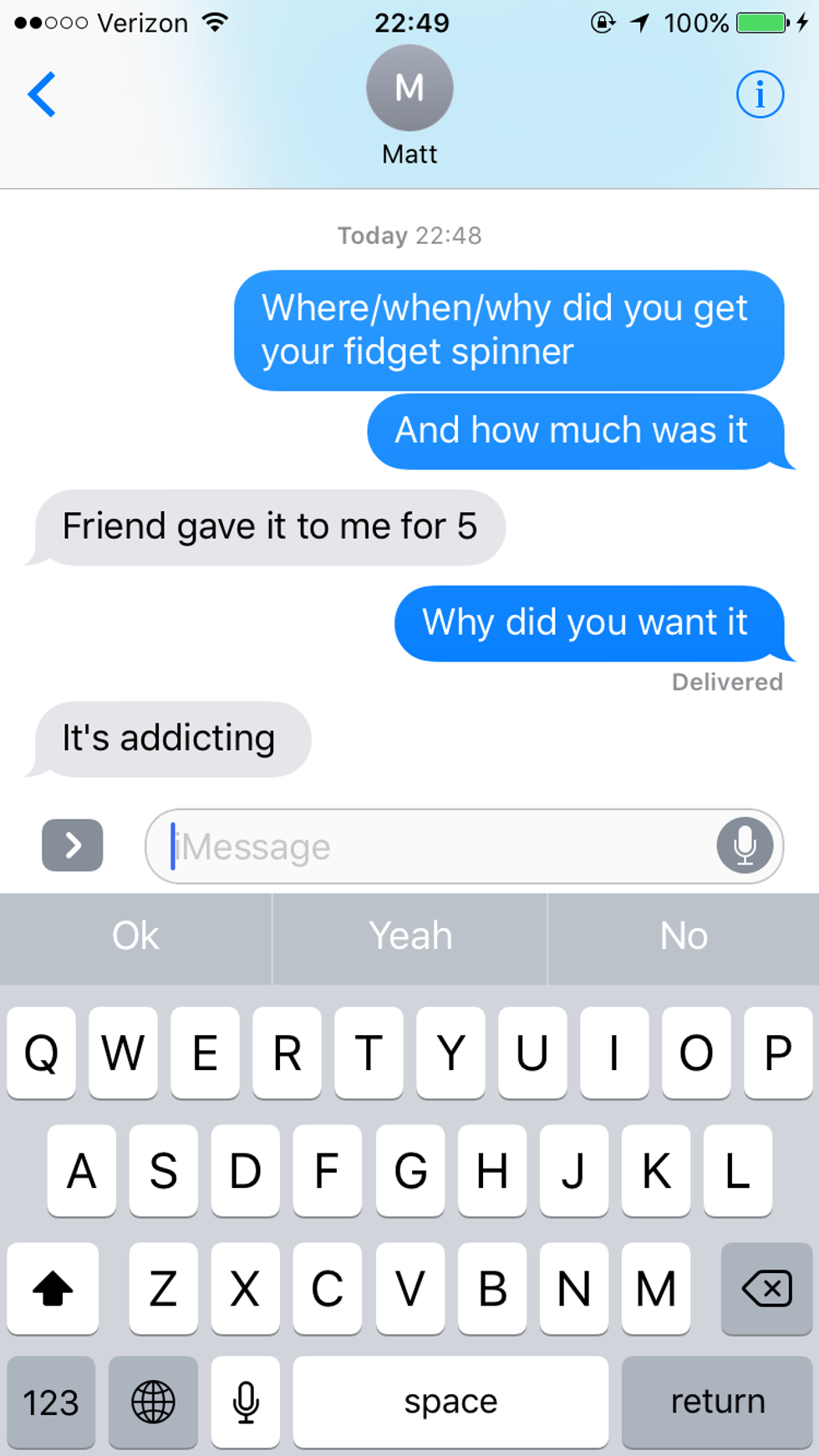Image resolution: width=819 pixels, height=1456 pixels.
Task: Insert the suggested reply Yeah
Action: pos(410,936)
